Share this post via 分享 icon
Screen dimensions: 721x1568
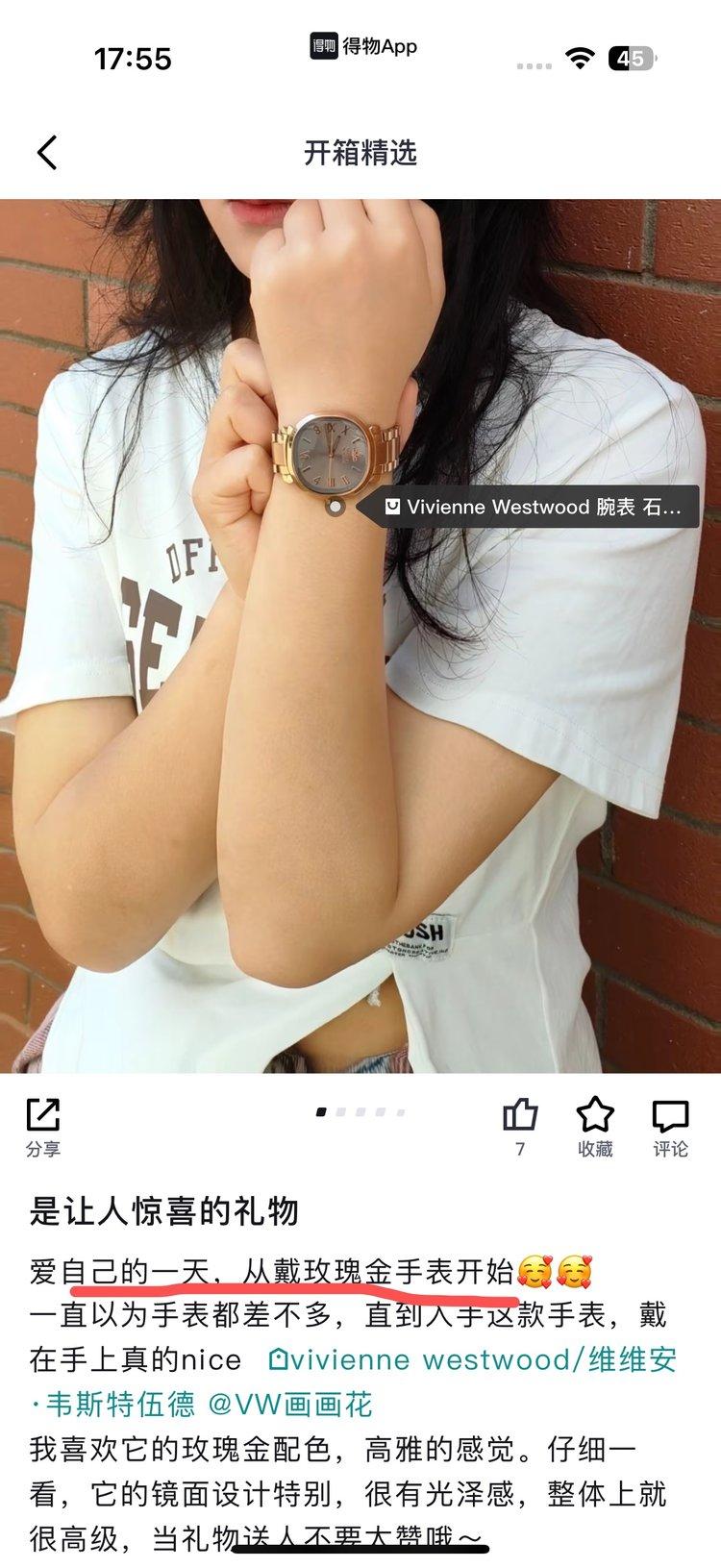point(43,1125)
